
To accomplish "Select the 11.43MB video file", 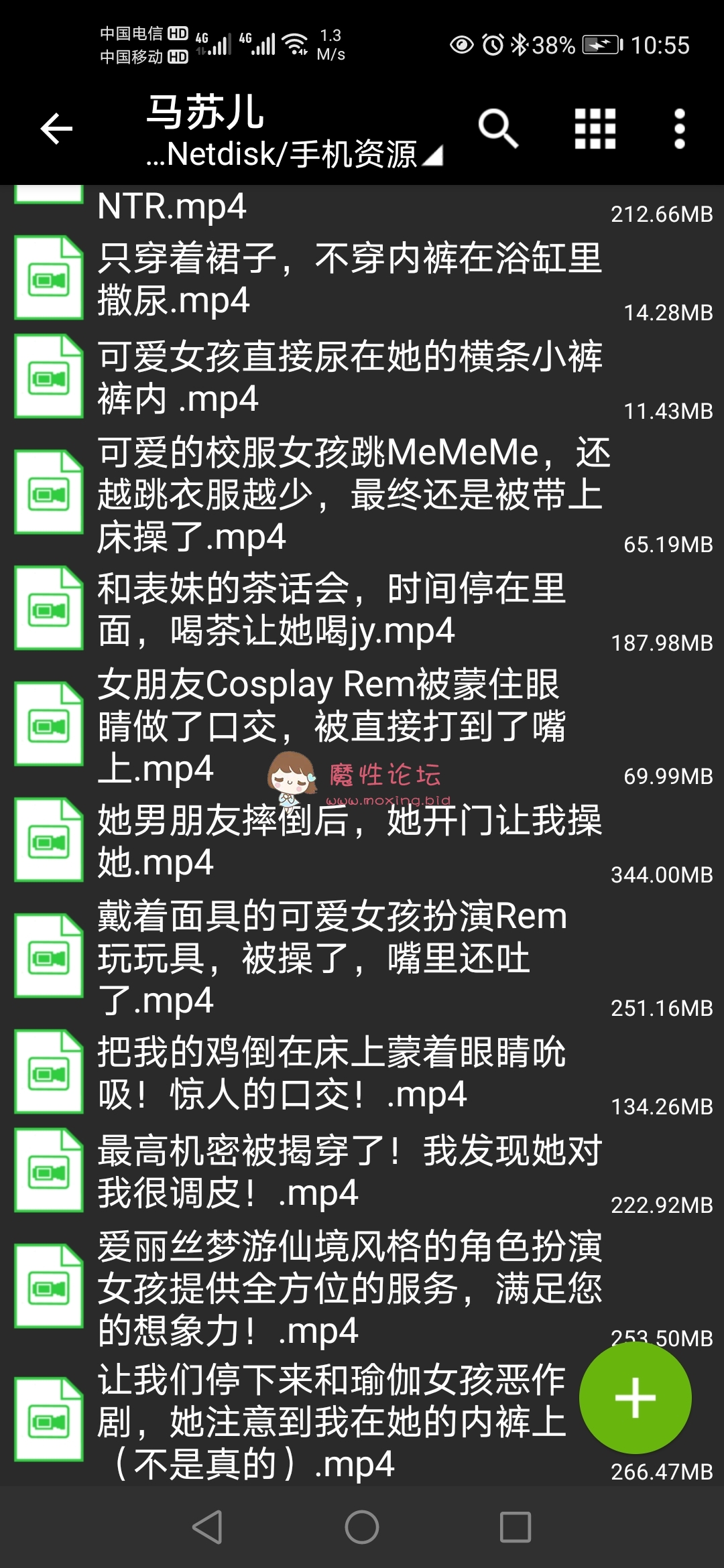I will click(x=349, y=377).
